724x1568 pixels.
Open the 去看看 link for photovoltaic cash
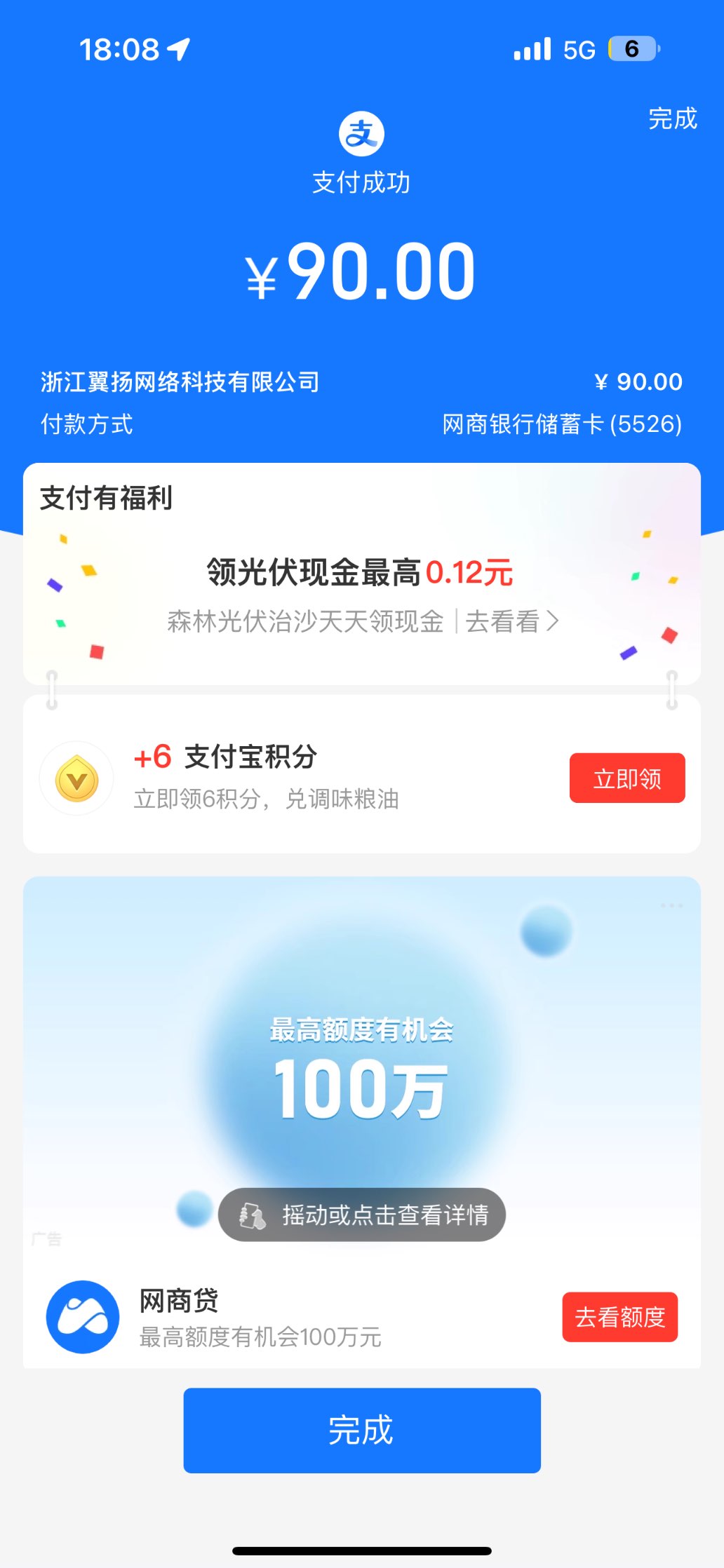511,621
